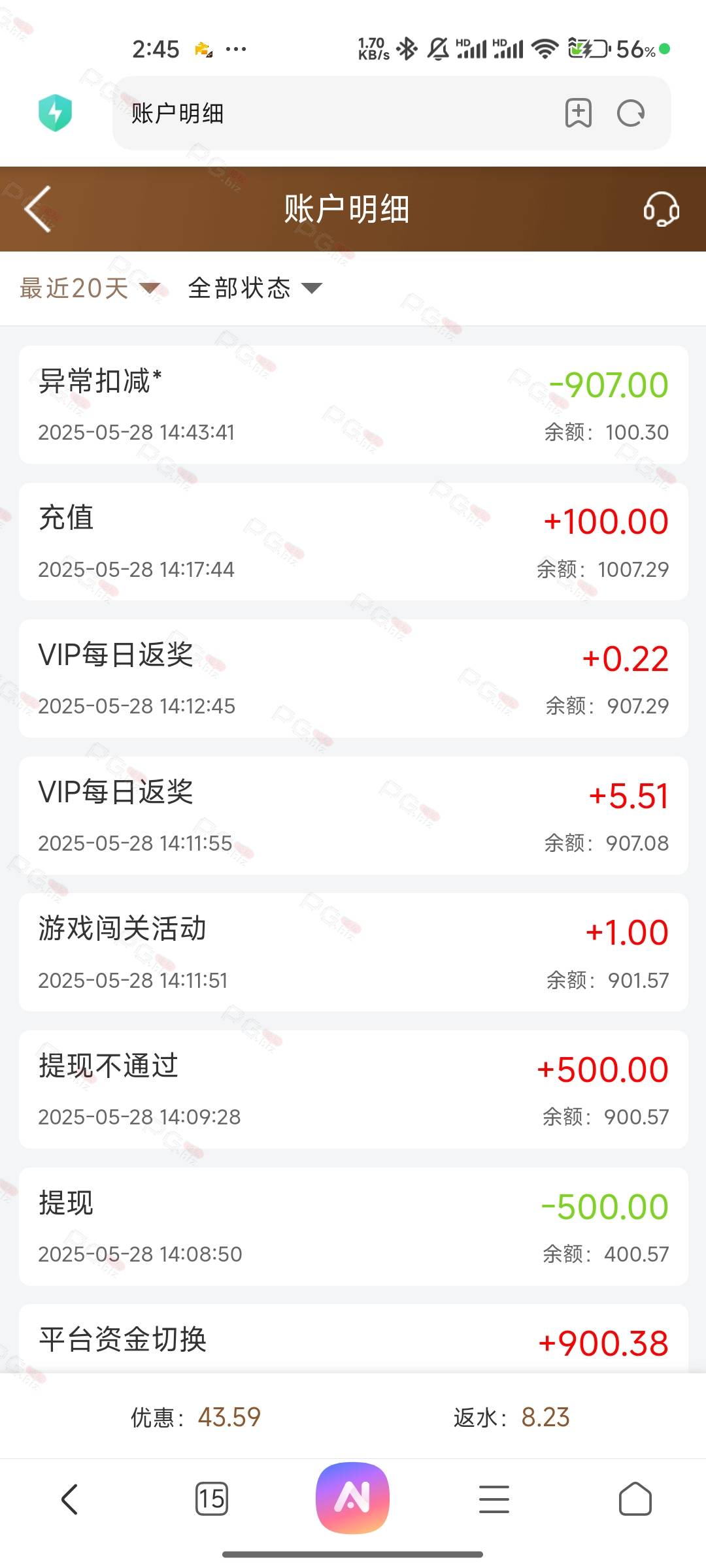Add this page to bookmarks

579,113
